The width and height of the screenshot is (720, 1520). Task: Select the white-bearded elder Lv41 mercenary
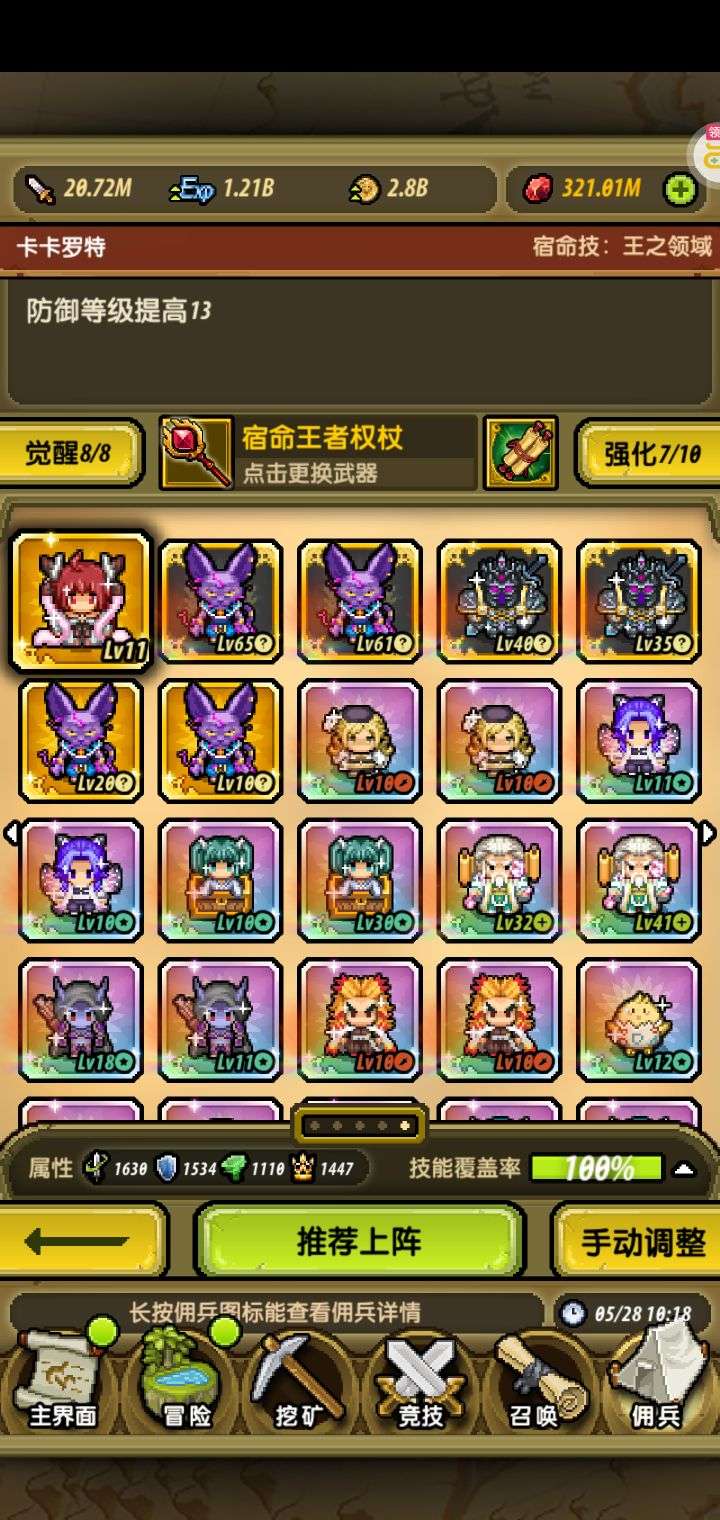[x=640, y=880]
